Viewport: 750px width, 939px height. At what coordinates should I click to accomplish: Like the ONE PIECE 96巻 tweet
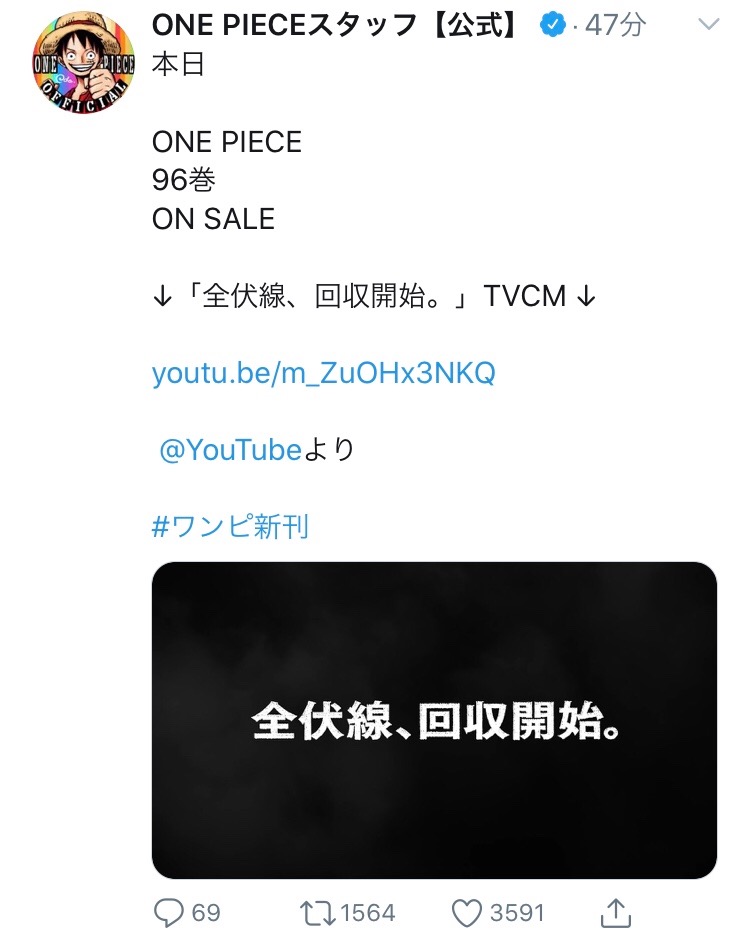(x=467, y=912)
